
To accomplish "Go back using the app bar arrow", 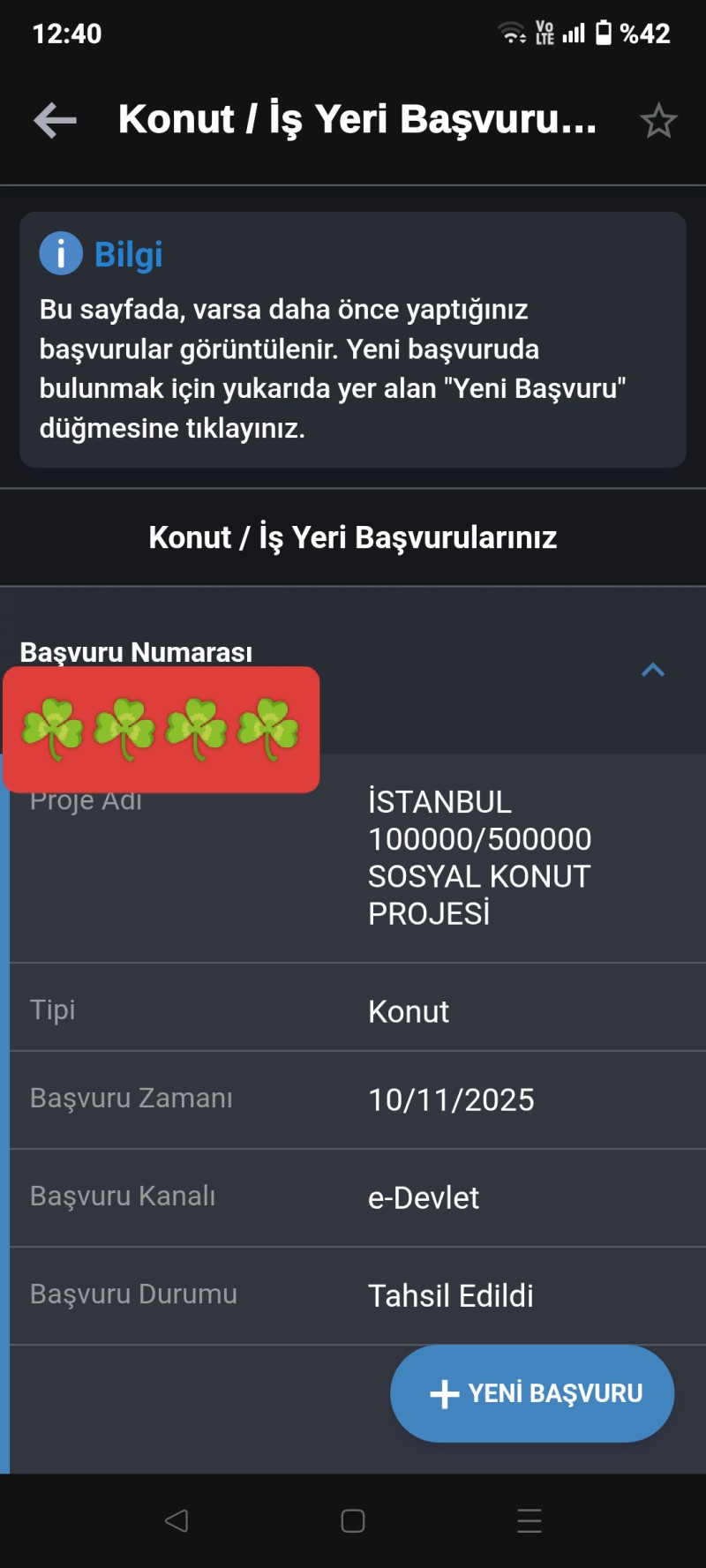I will coord(56,120).
